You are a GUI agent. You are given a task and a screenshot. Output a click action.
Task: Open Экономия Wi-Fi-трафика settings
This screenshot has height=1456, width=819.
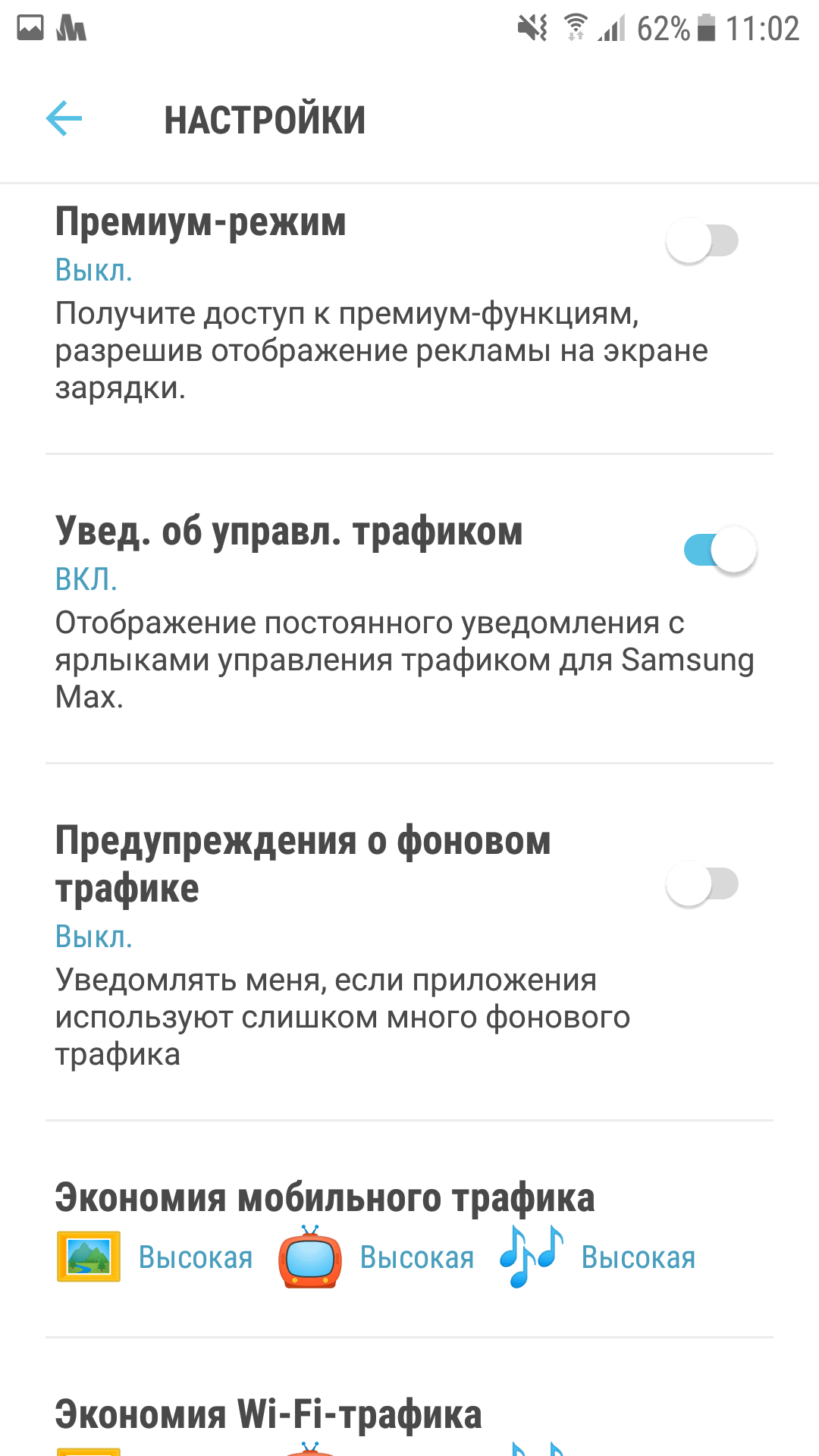point(268,1415)
